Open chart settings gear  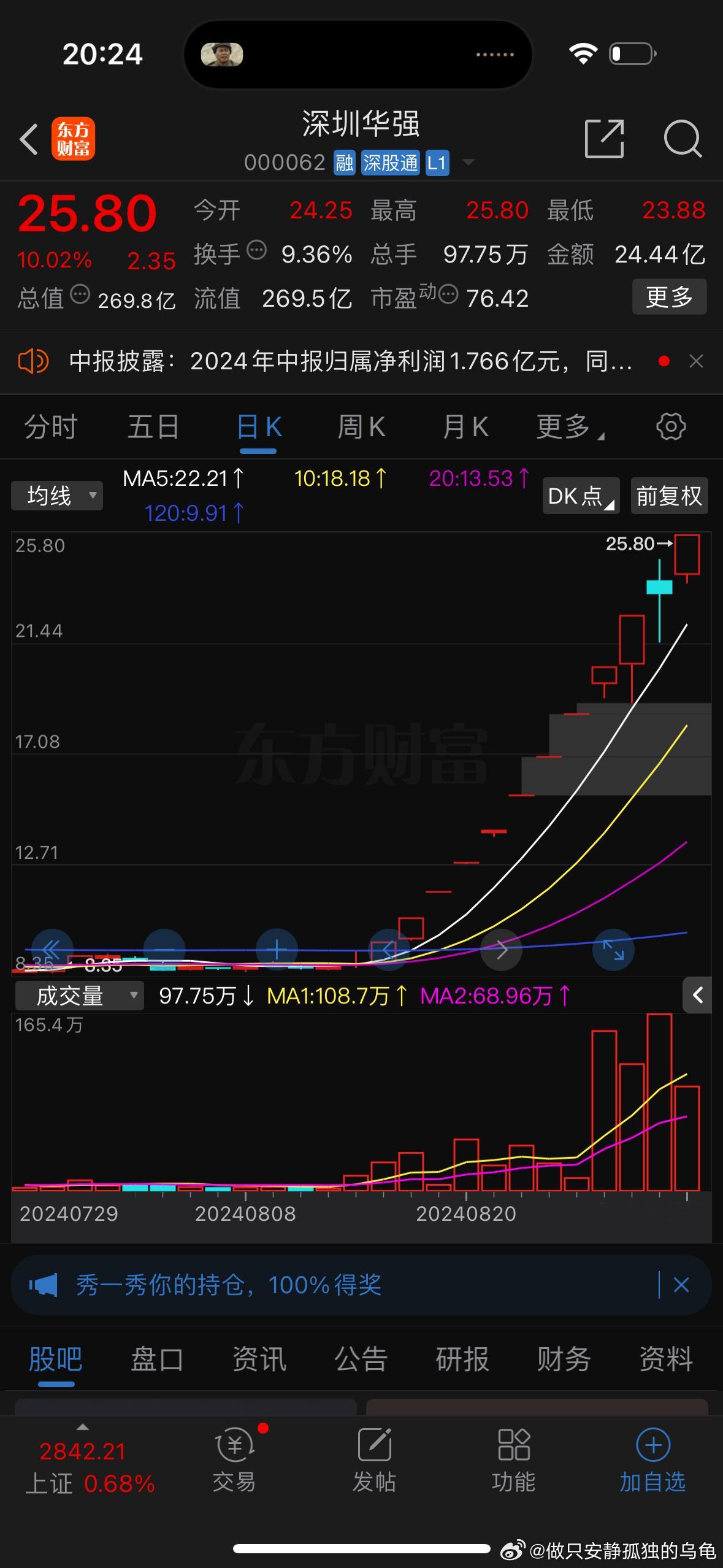671,426
